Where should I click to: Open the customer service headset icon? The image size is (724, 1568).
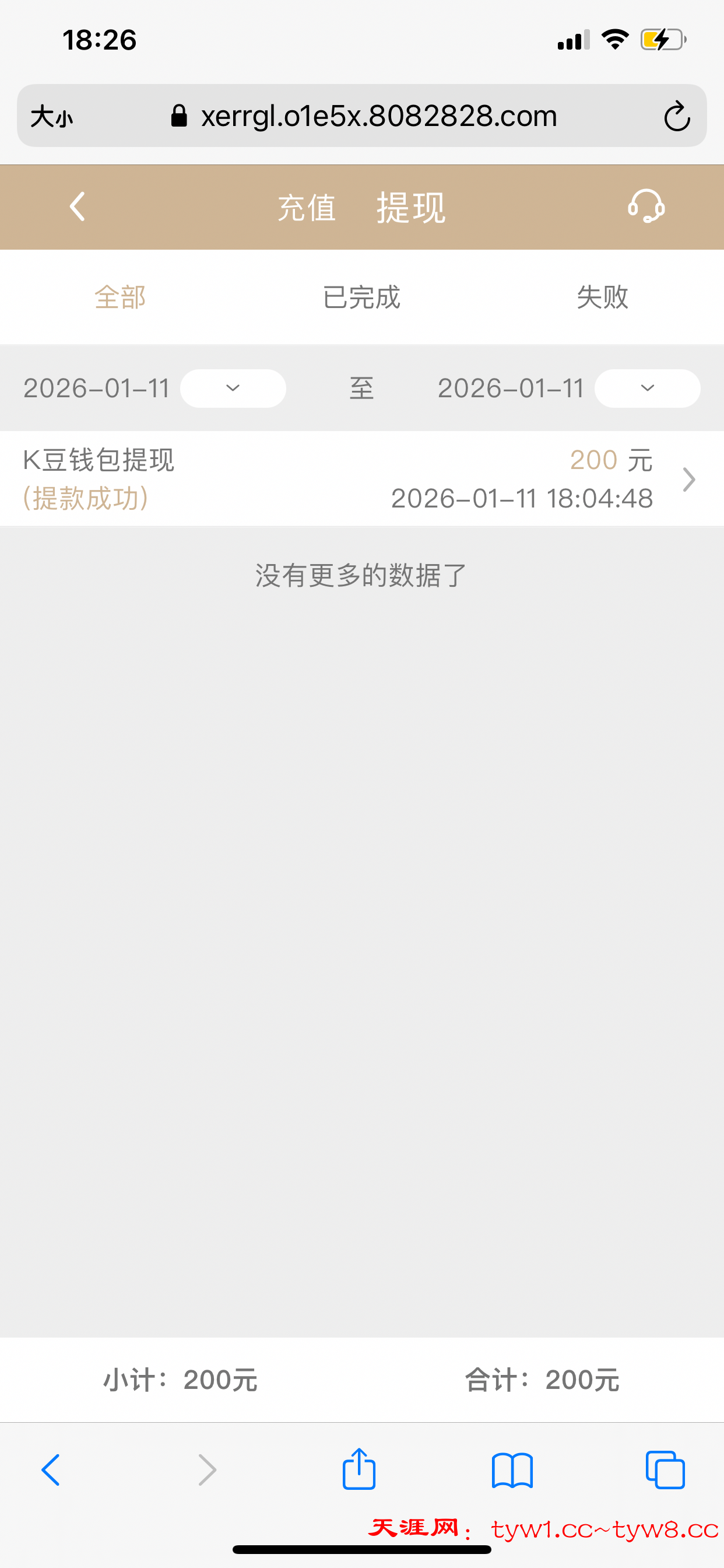point(646,206)
